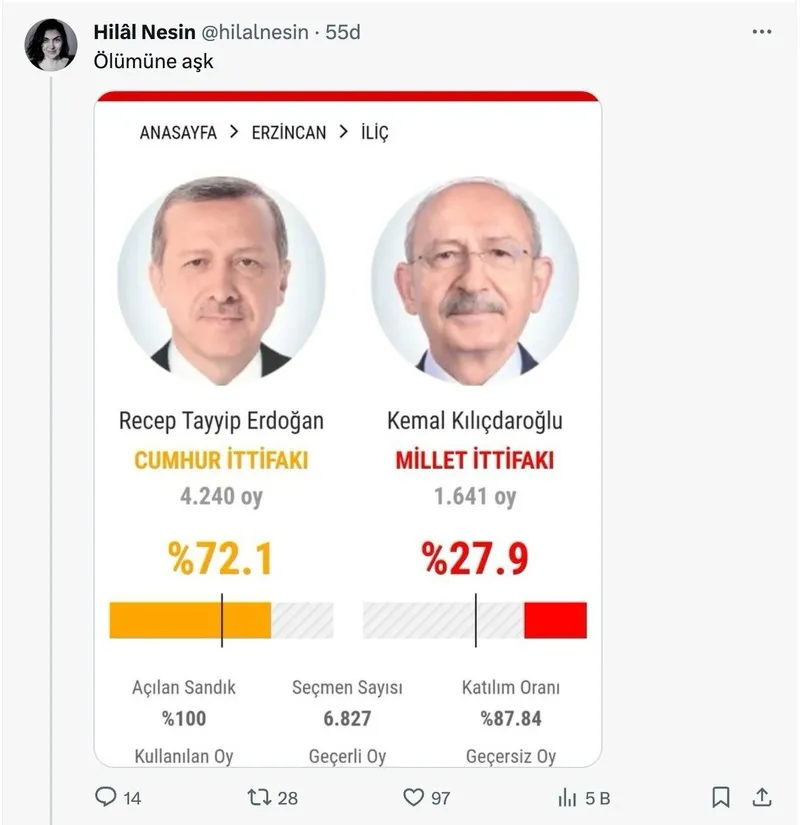Retweet the Ölümüne aşk post
Viewport: 800px width, 825px height.
coord(259,797)
